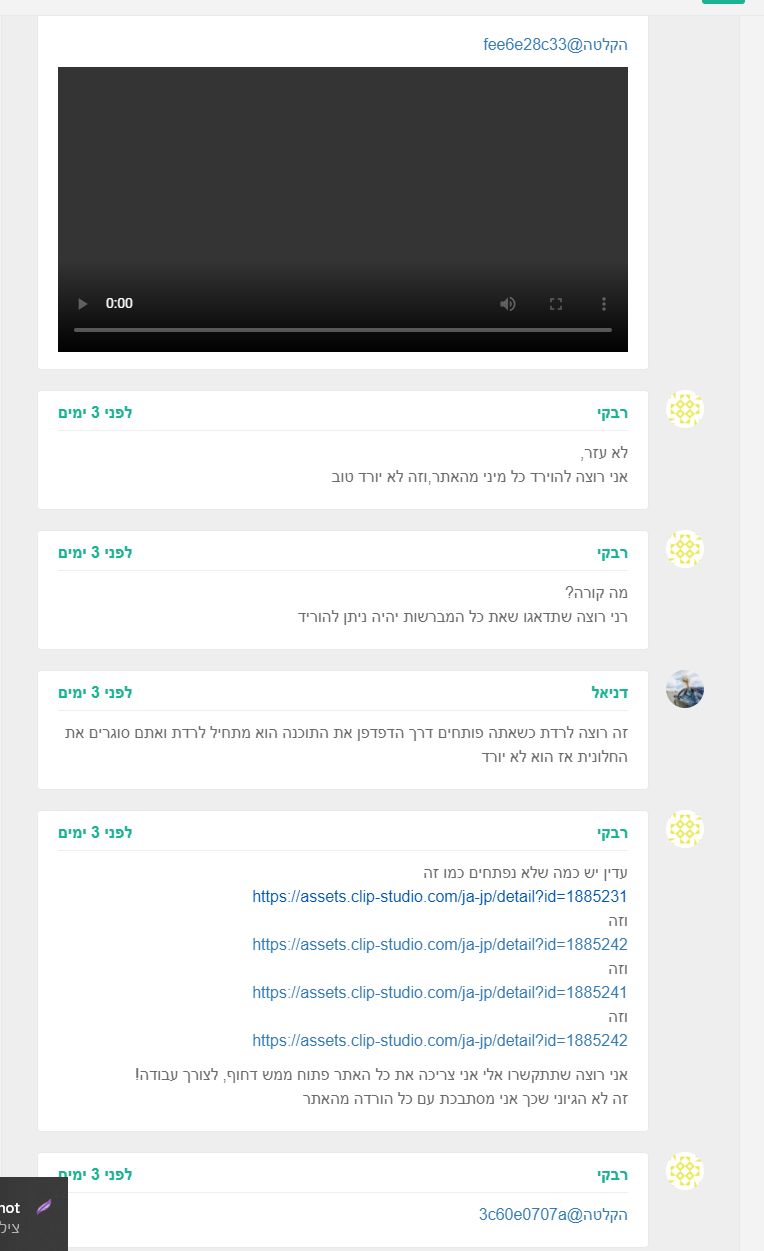
Task: Open the clip-studio link with id 1885231
Action: [439, 897]
